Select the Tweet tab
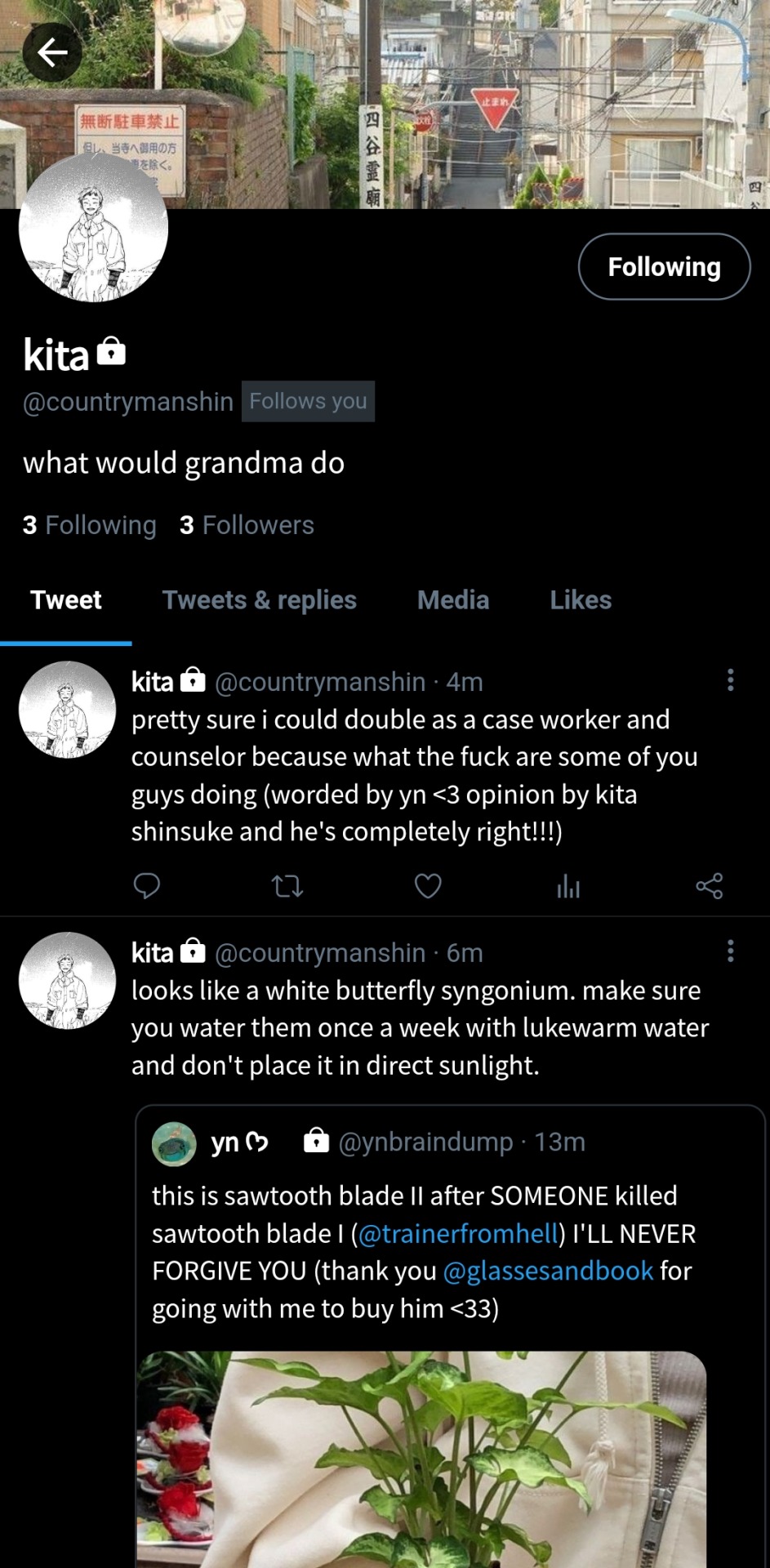The height and width of the screenshot is (1568, 770). 66,600
